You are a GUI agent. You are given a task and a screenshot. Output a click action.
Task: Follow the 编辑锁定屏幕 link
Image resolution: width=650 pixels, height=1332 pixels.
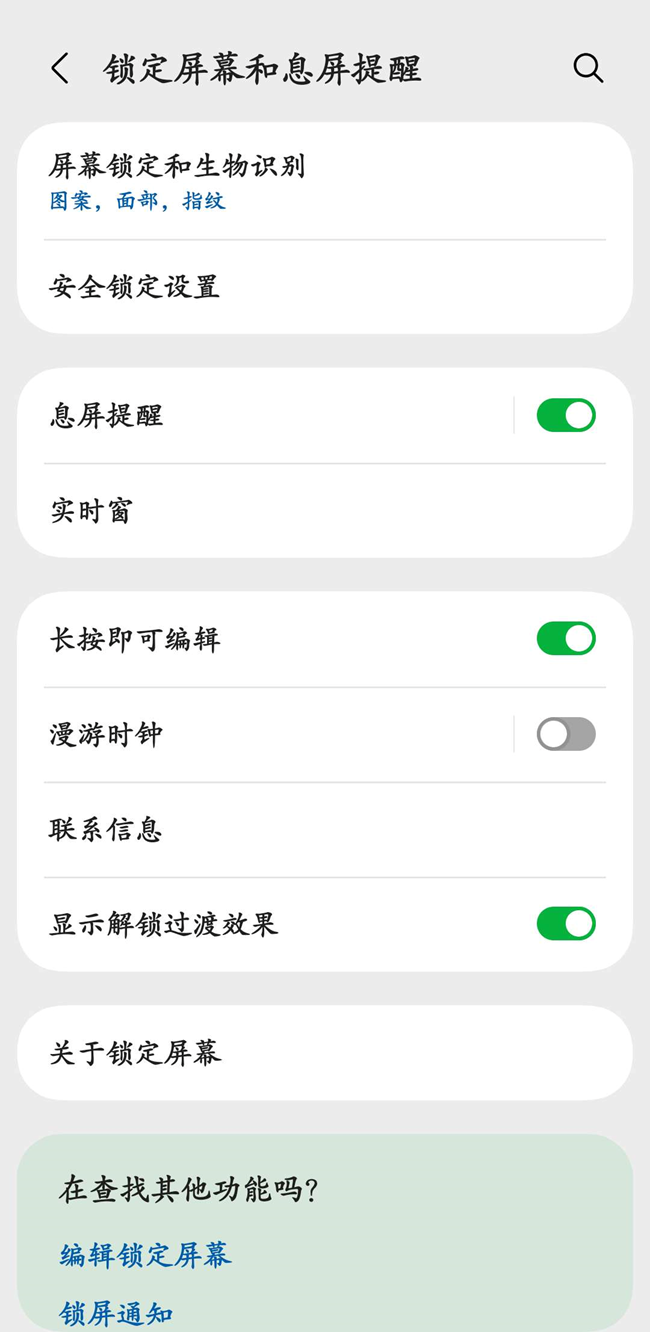pos(146,1255)
